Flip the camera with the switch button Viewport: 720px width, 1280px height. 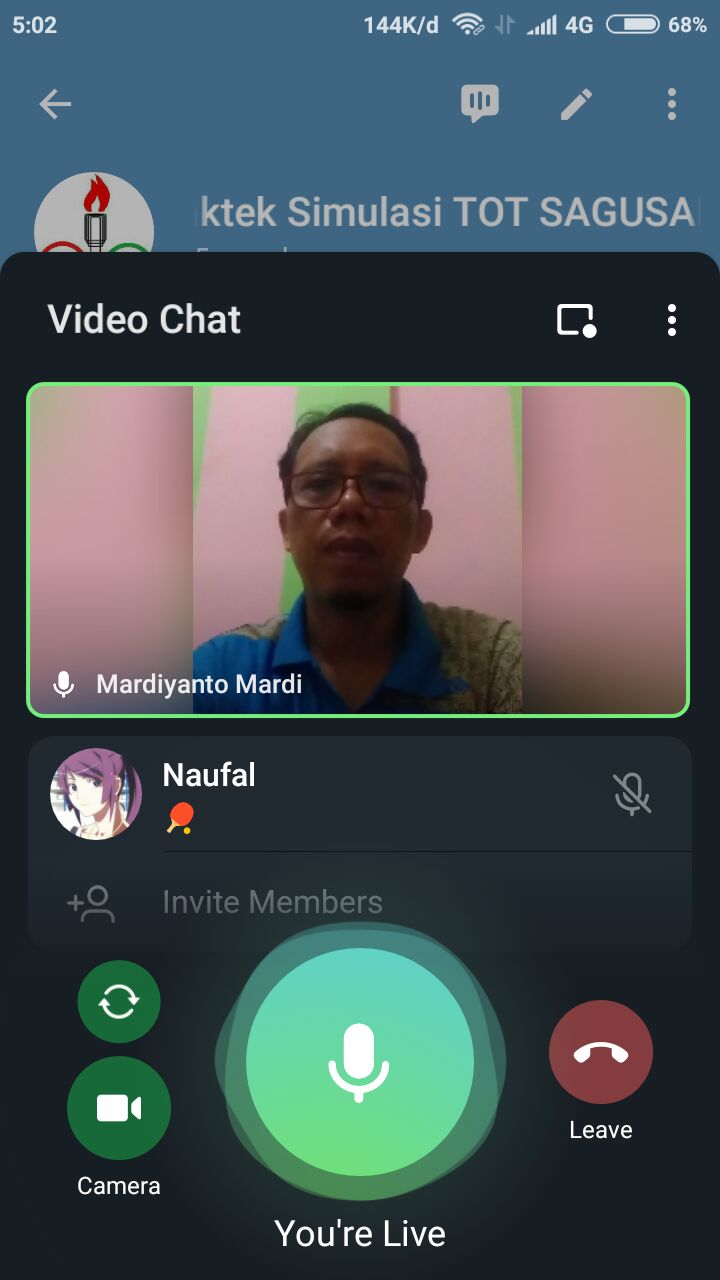119,1001
